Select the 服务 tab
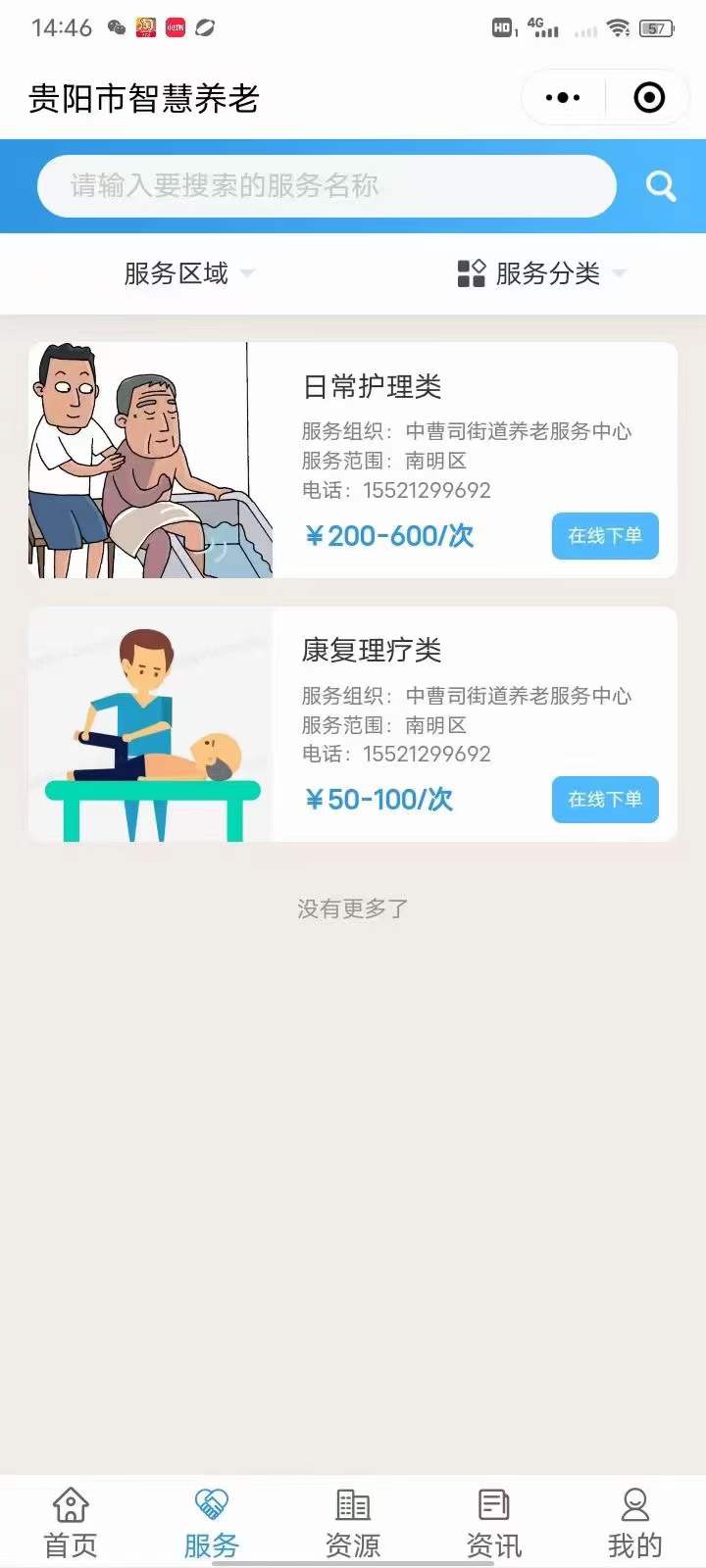706x1568 pixels. coord(212,1523)
